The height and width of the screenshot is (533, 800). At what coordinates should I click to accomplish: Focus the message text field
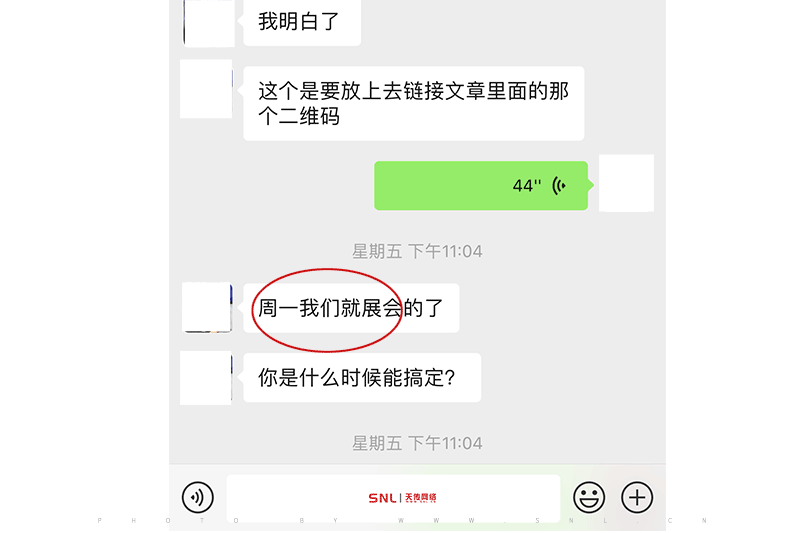coord(393,497)
